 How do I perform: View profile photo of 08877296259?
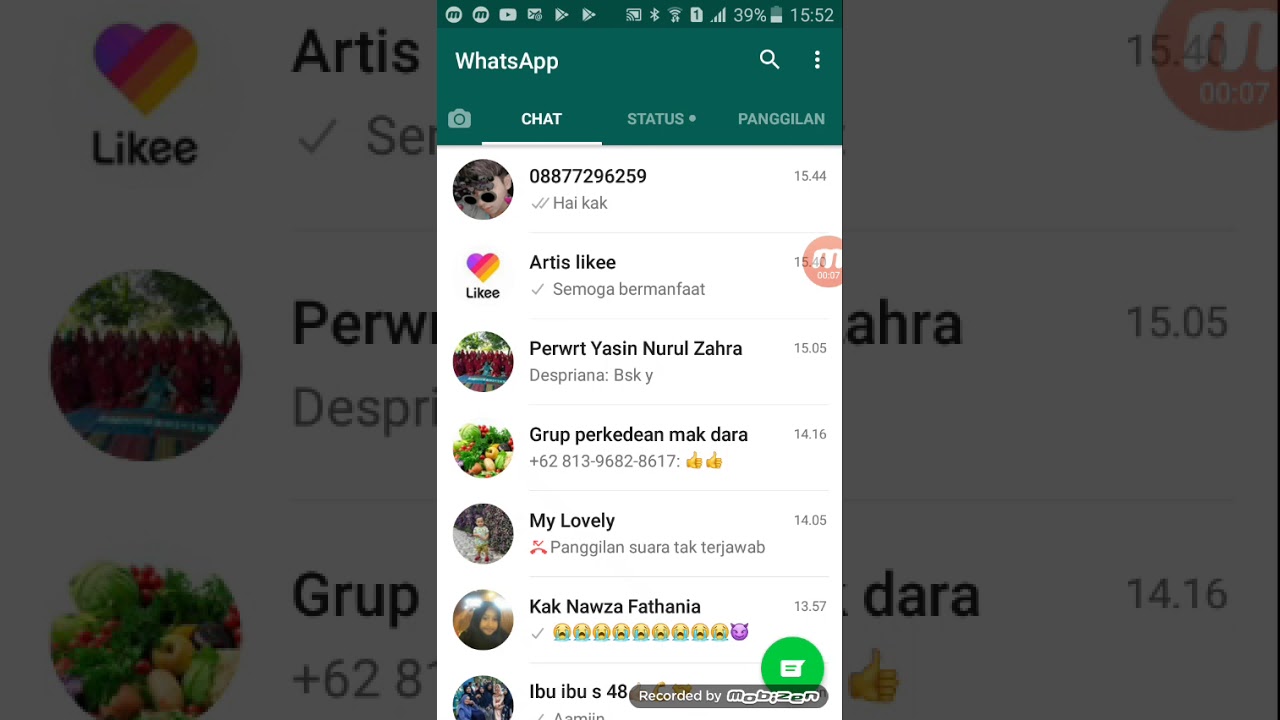[483, 189]
